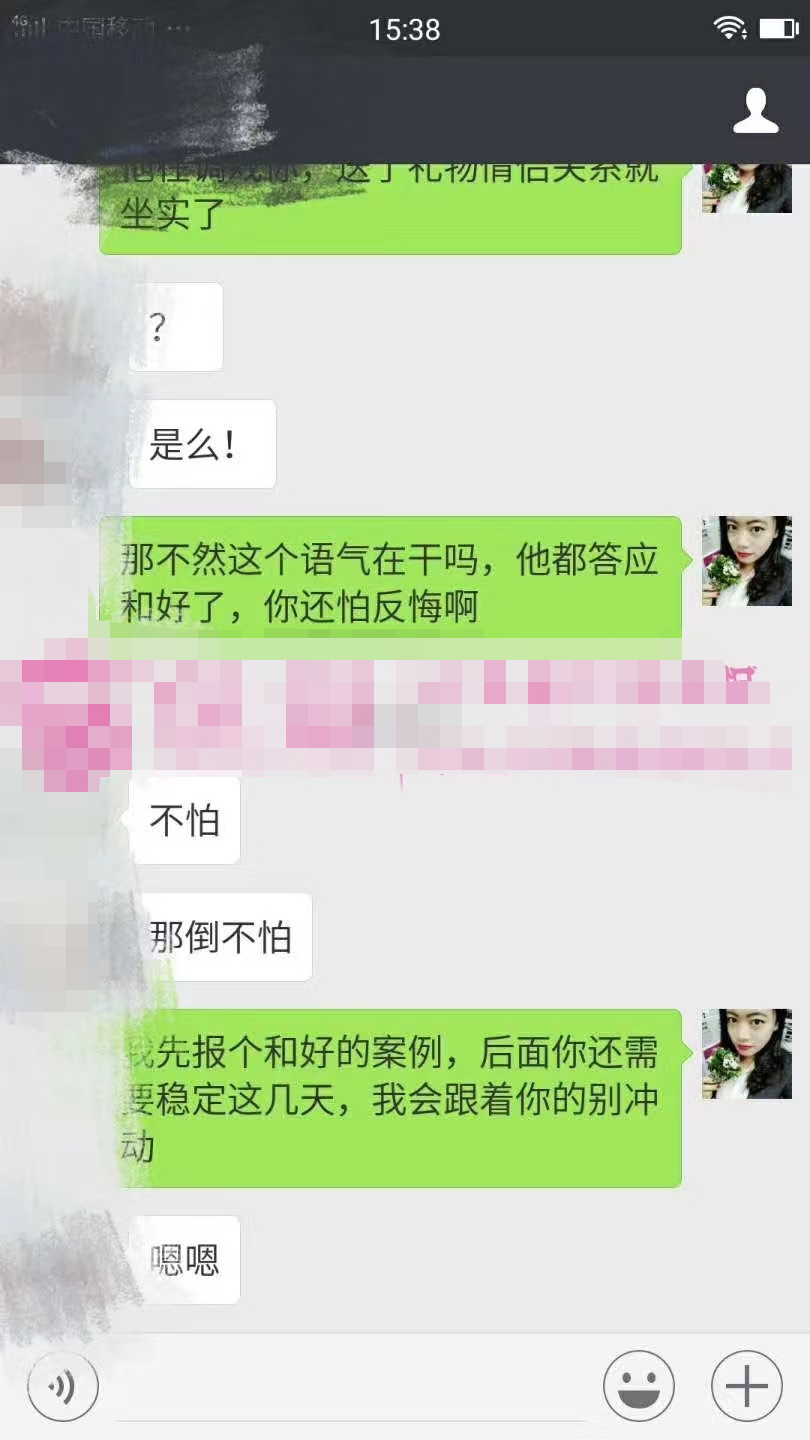Open the emoji sticker panel
The width and height of the screenshot is (810, 1440).
[x=639, y=1386]
